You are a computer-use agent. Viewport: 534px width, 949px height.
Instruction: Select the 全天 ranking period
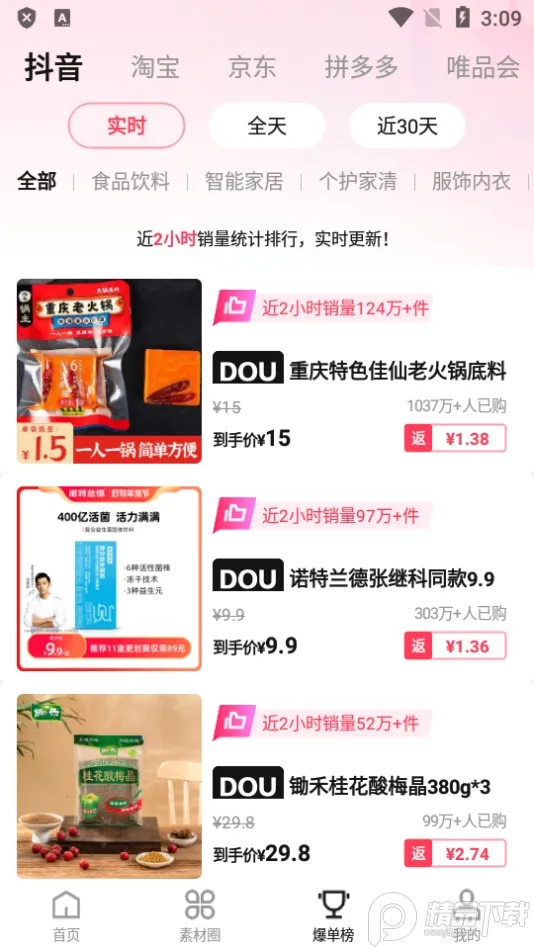point(267,126)
